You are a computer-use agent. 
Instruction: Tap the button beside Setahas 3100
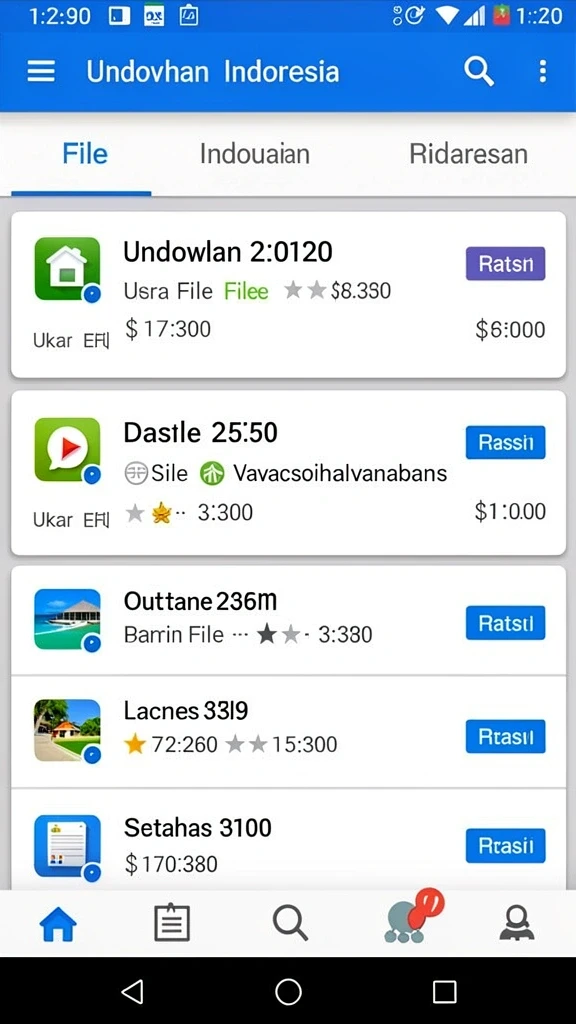[505, 846]
